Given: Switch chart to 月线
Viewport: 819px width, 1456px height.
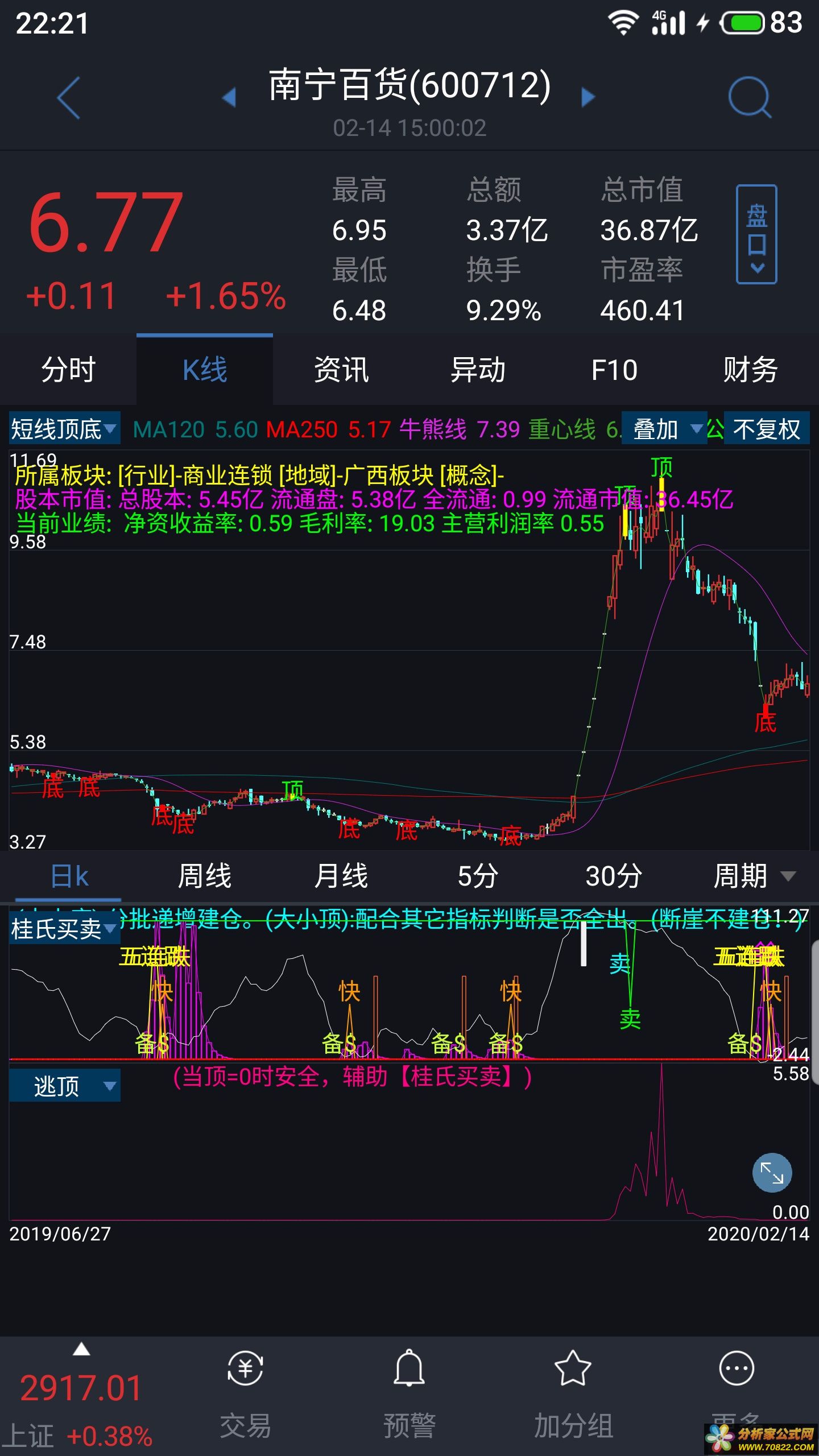Looking at the screenshot, I should tap(341, 876).
